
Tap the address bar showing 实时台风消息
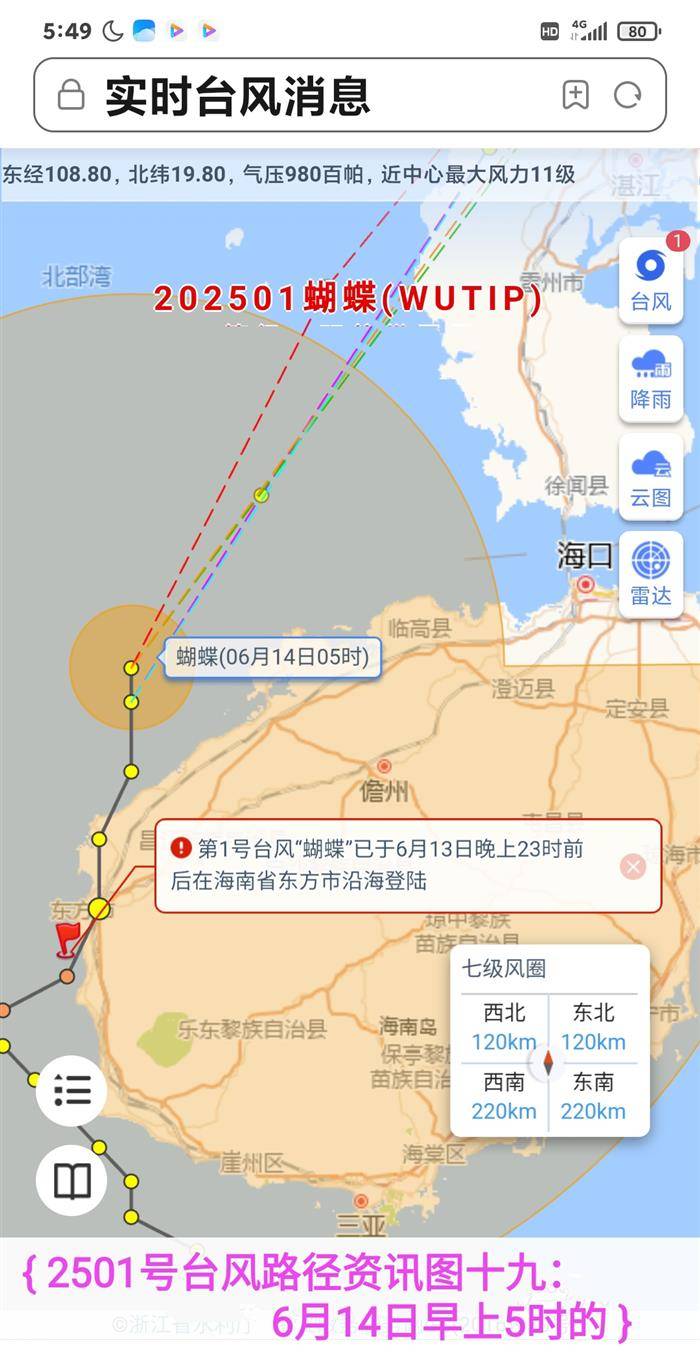300,96
